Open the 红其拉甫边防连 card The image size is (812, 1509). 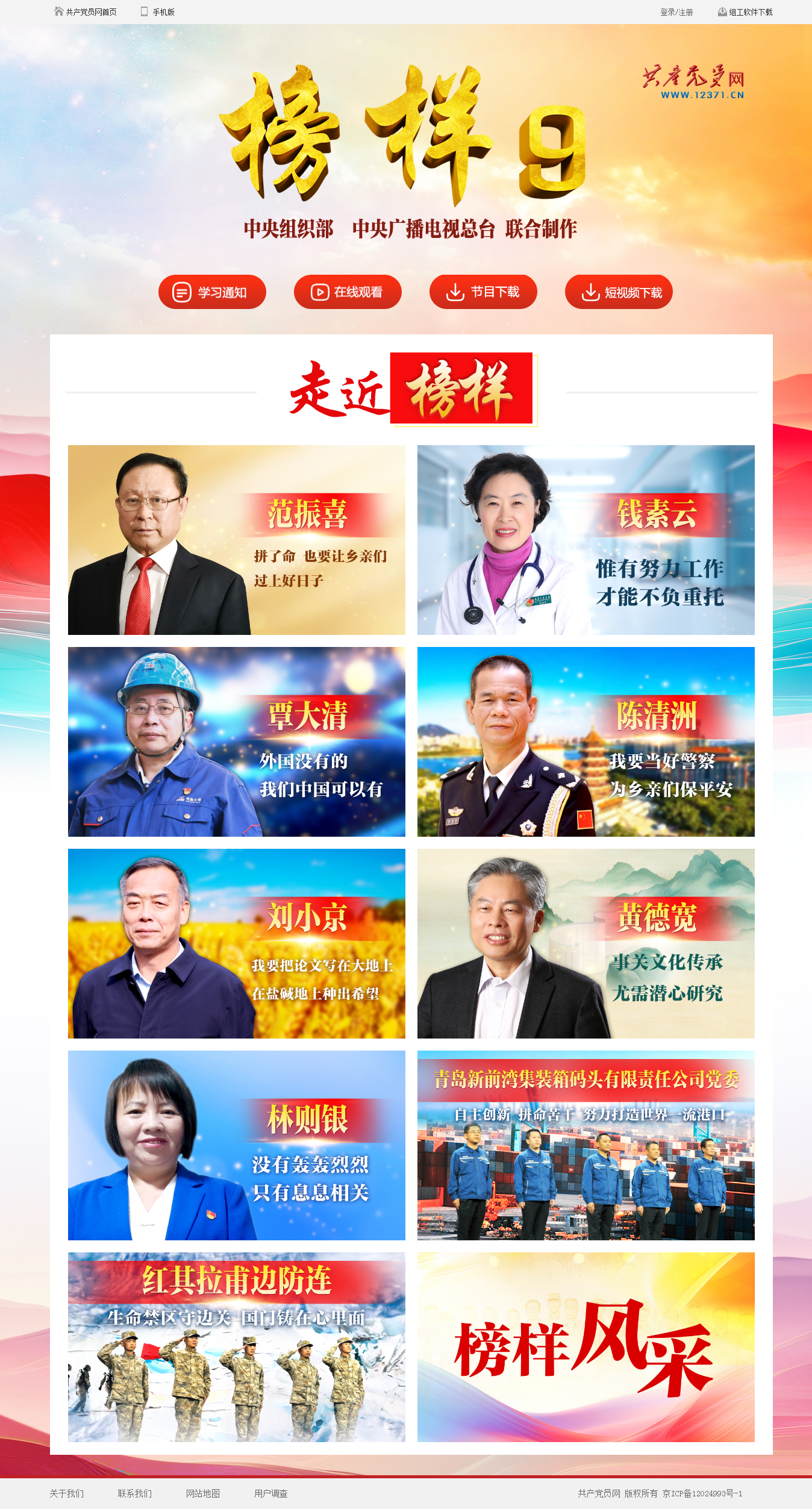(236, 1347)
